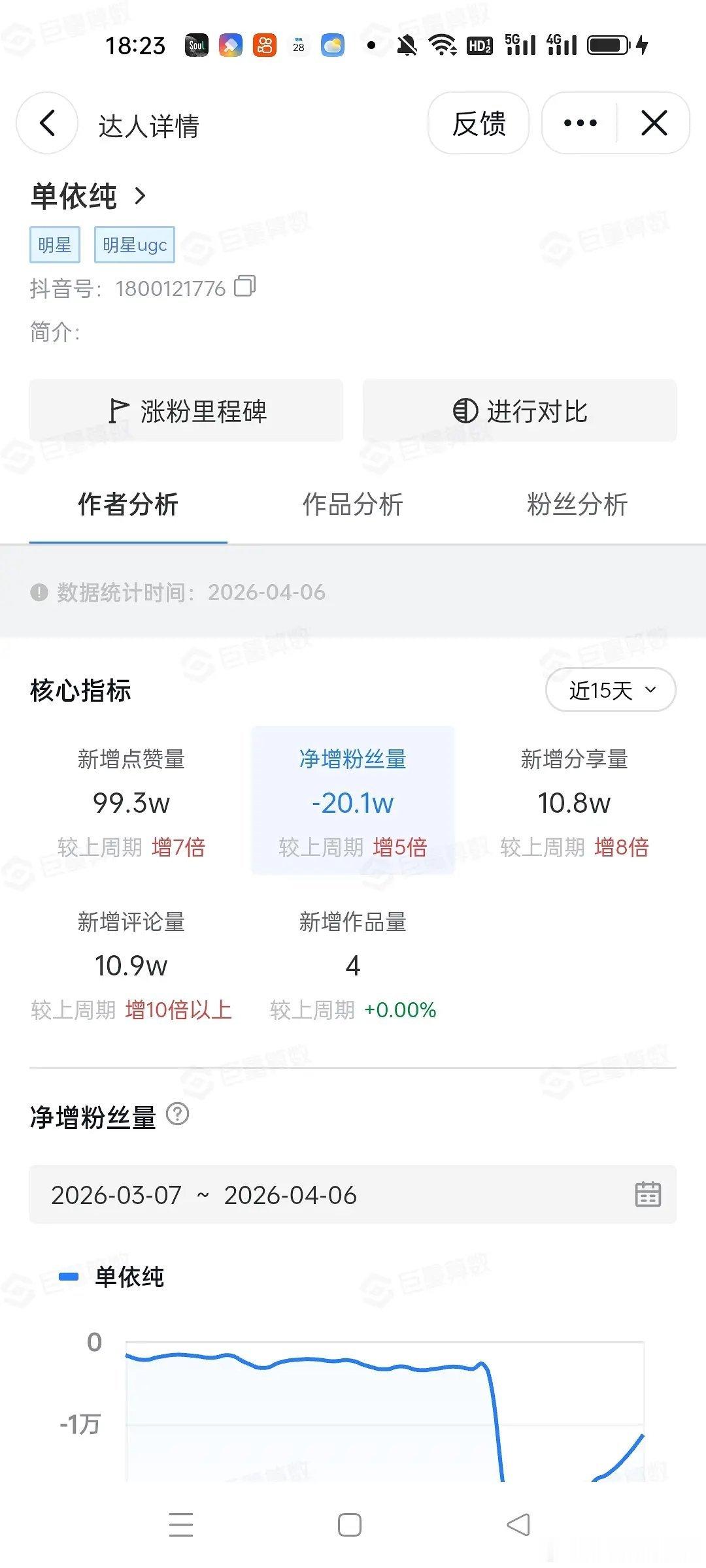Screen dimensions: 706x1568
Task: Open the date picker calendar icon
Action: [x=648, y=1196]
